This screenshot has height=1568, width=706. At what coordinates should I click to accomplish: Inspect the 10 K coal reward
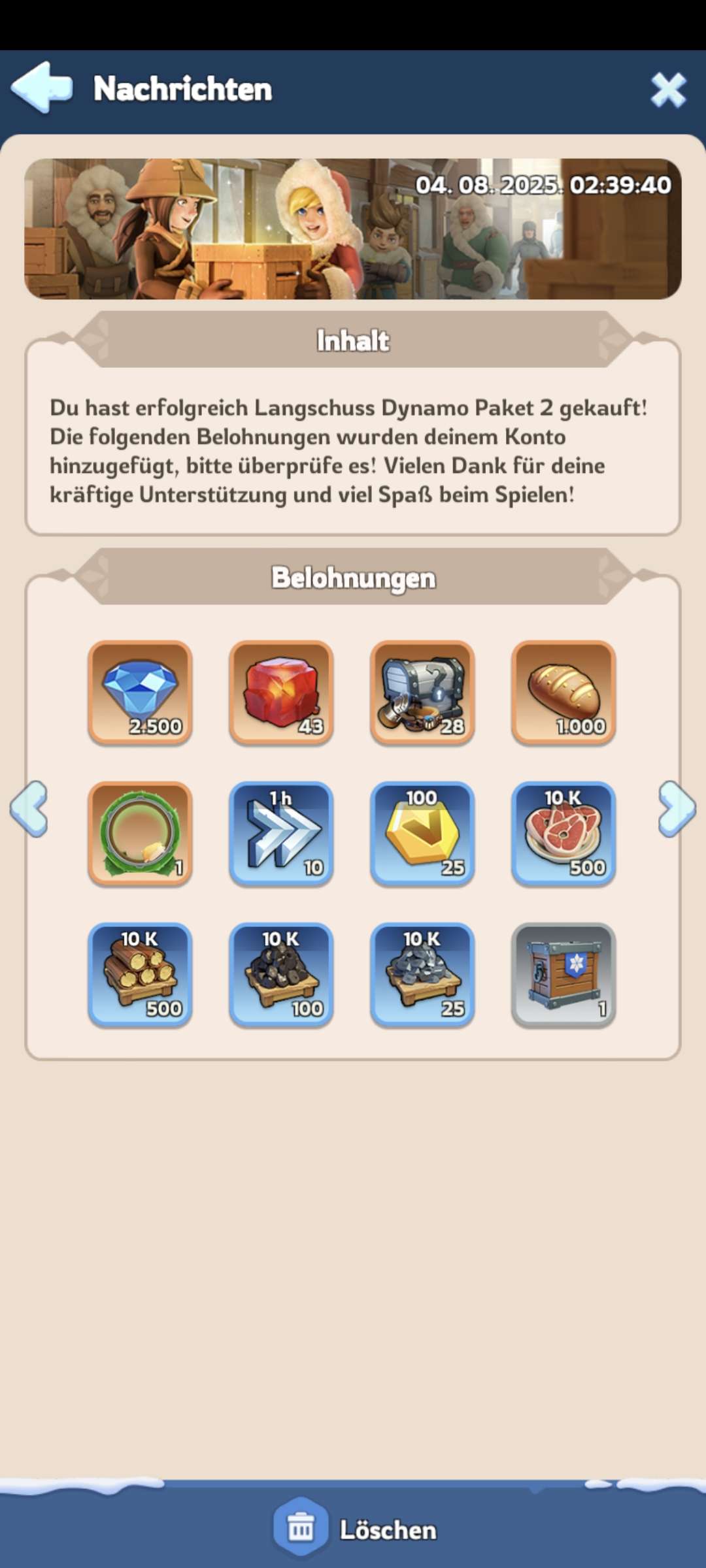click(281, 975)
